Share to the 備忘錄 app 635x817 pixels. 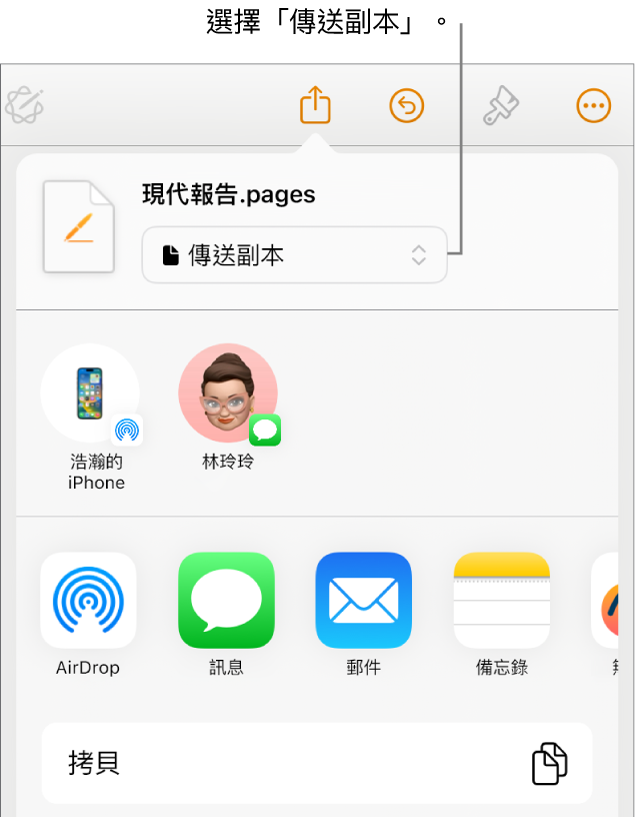502,601
